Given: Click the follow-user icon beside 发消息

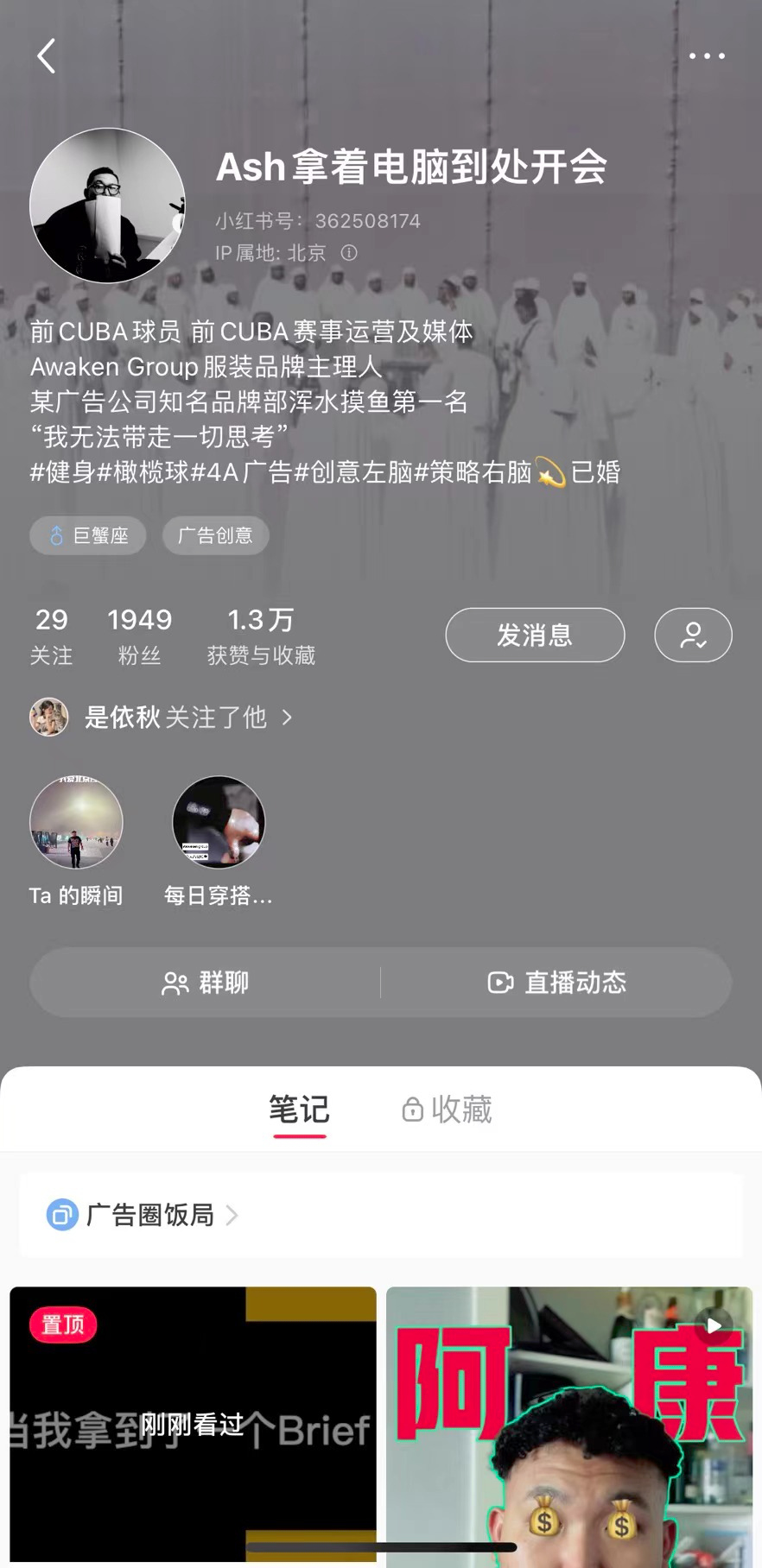Looking at the screenshot, I should coord(693,635).
